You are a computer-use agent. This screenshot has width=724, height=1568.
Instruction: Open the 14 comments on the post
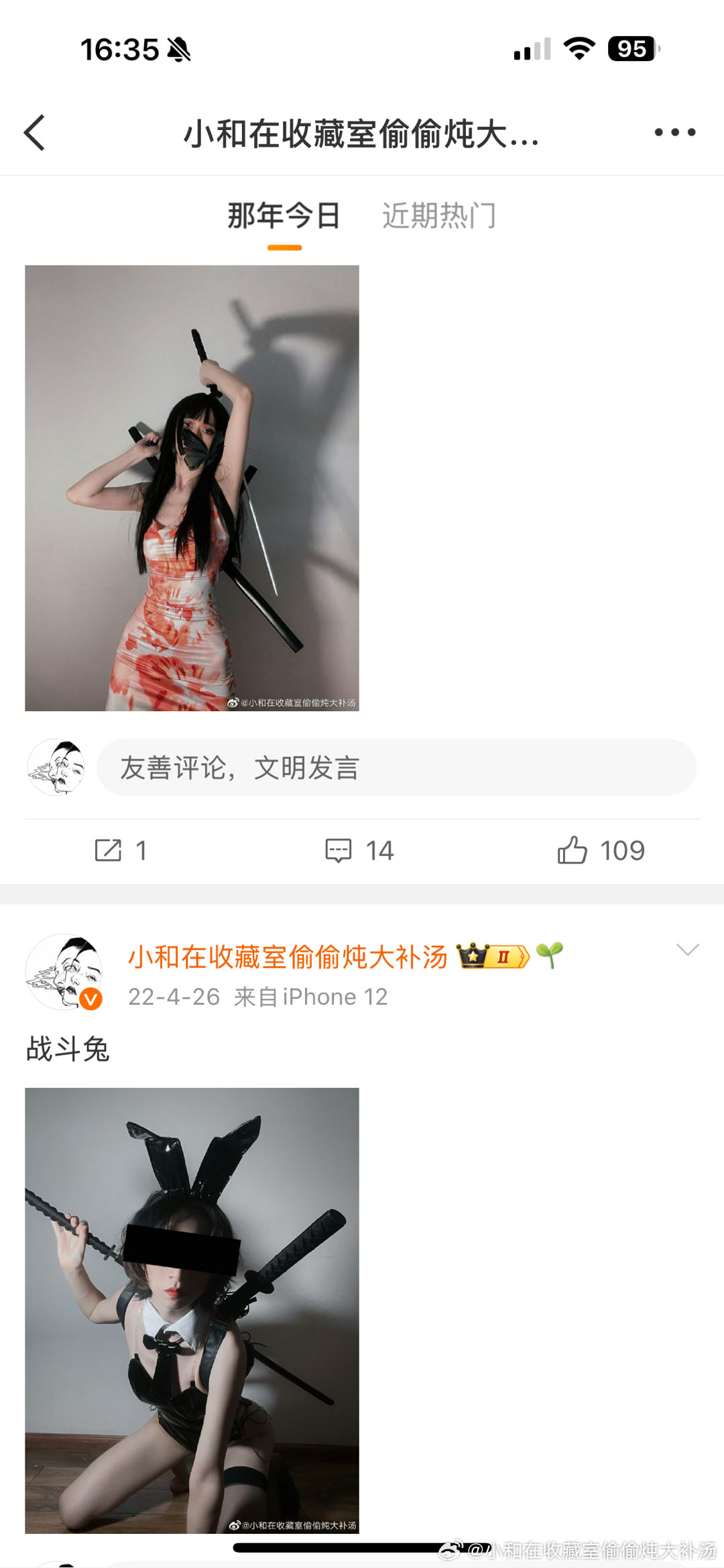click(360, 851)
